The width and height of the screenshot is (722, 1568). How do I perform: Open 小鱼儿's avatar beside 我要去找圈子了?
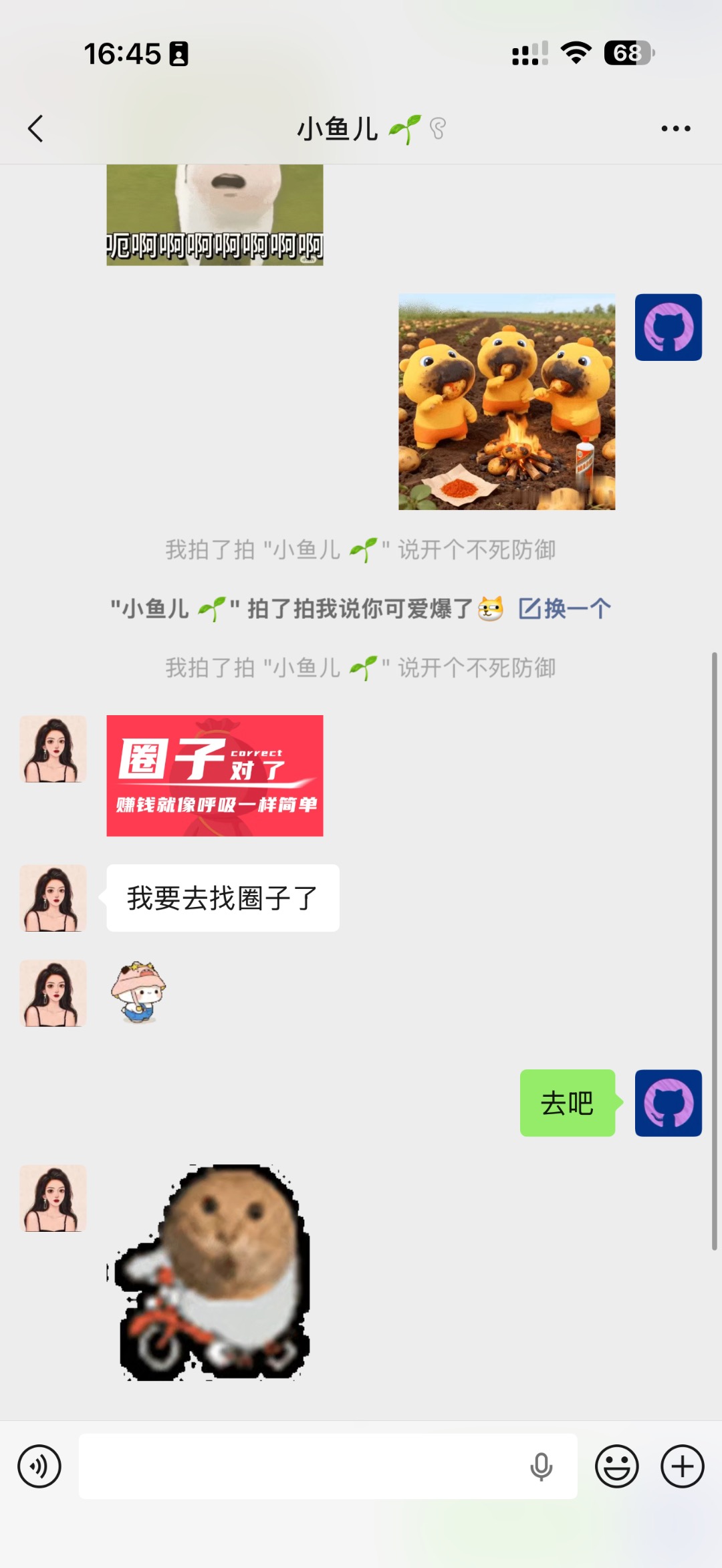click(x=53, y=898)
